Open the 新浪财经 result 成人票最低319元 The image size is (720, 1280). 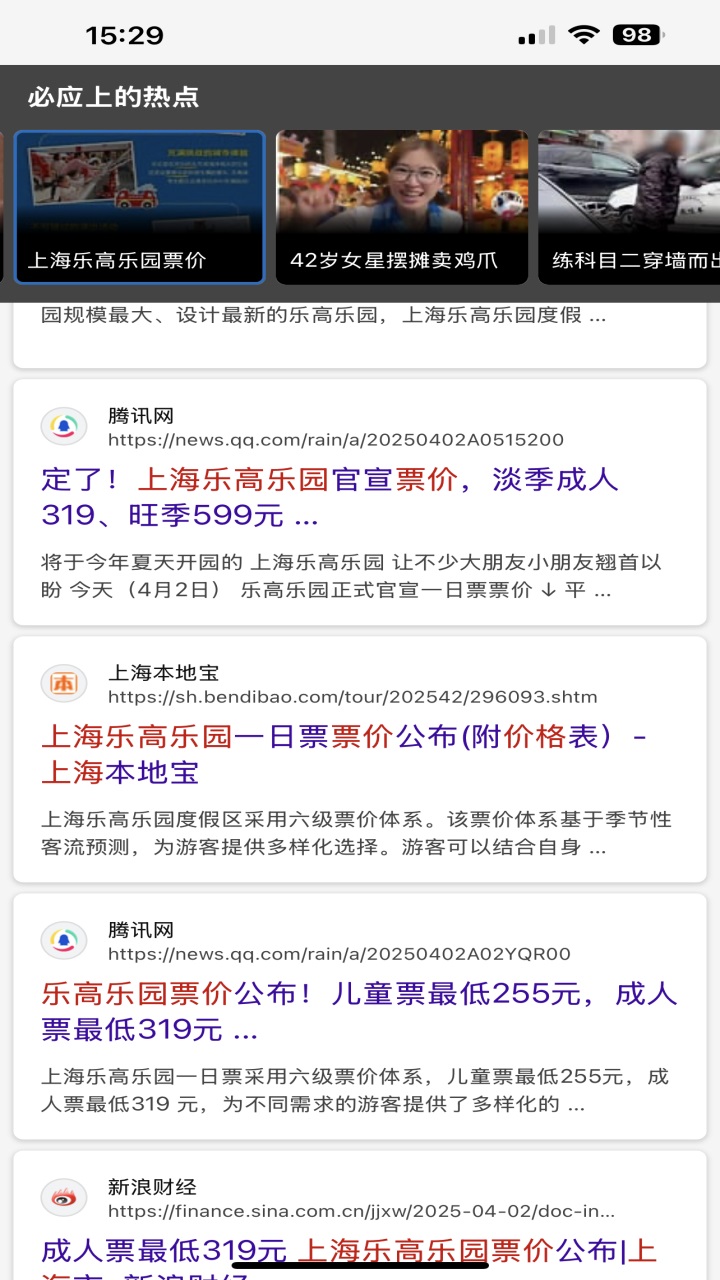348,1252
